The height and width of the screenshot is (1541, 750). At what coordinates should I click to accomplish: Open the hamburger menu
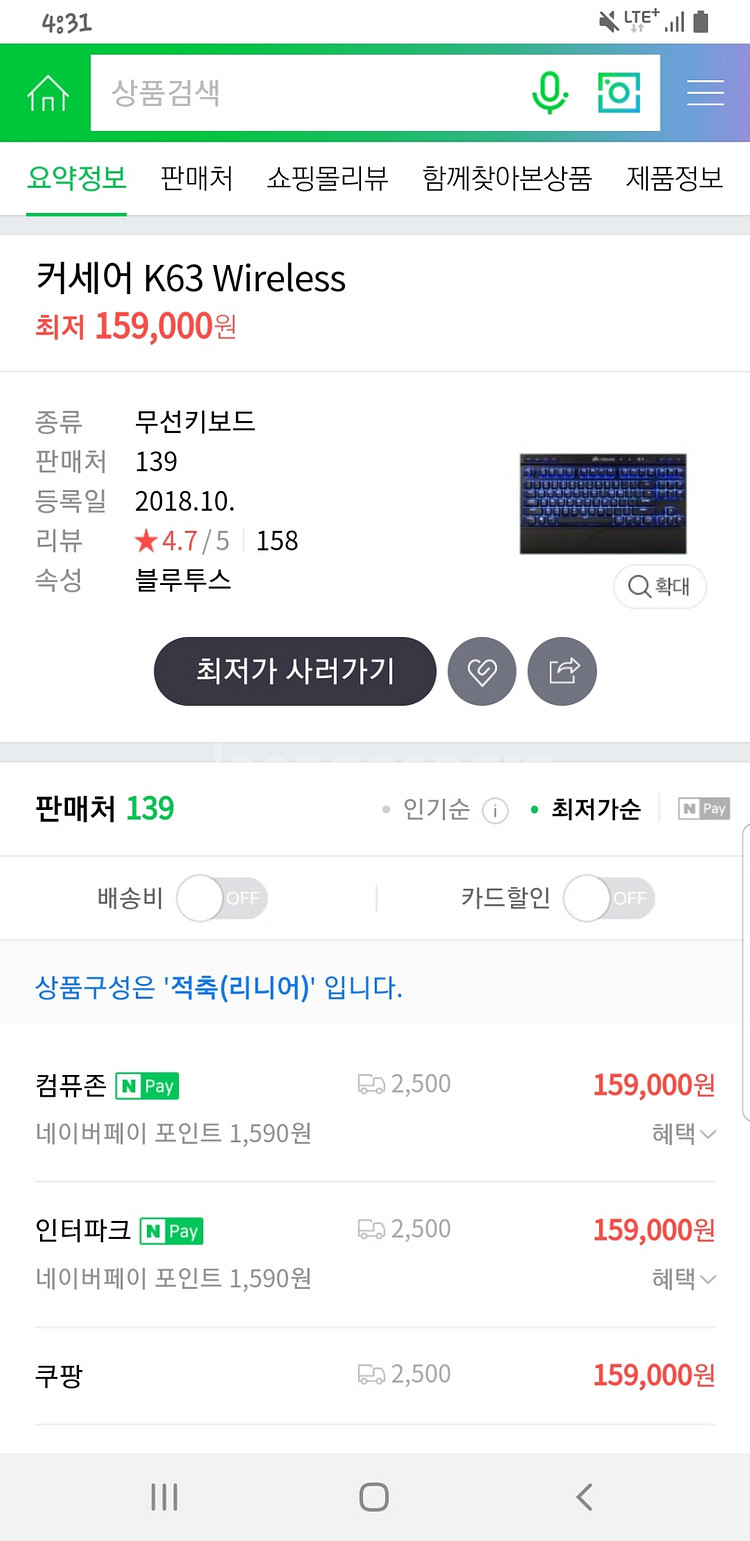coord(705,92)
